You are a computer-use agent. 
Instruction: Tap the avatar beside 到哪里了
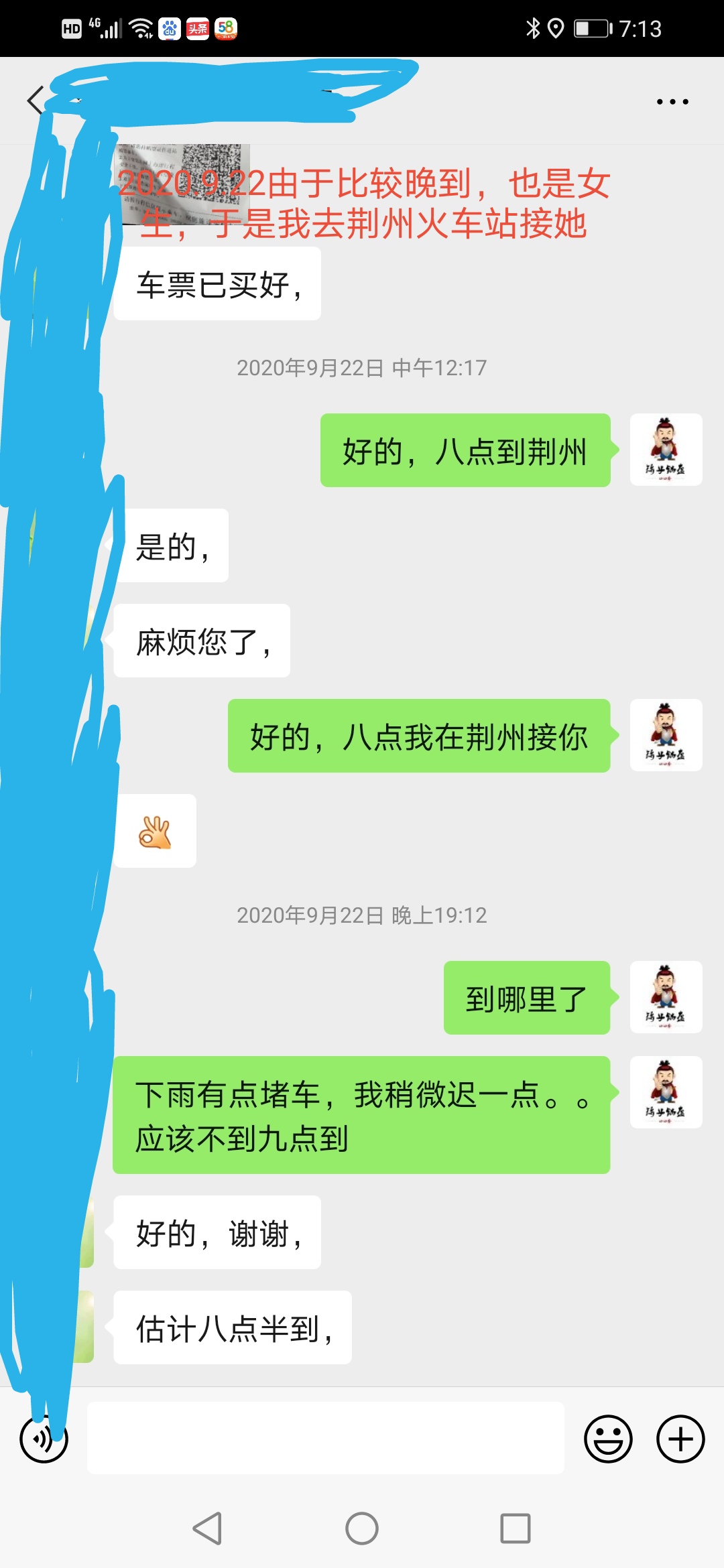(666, 997)
